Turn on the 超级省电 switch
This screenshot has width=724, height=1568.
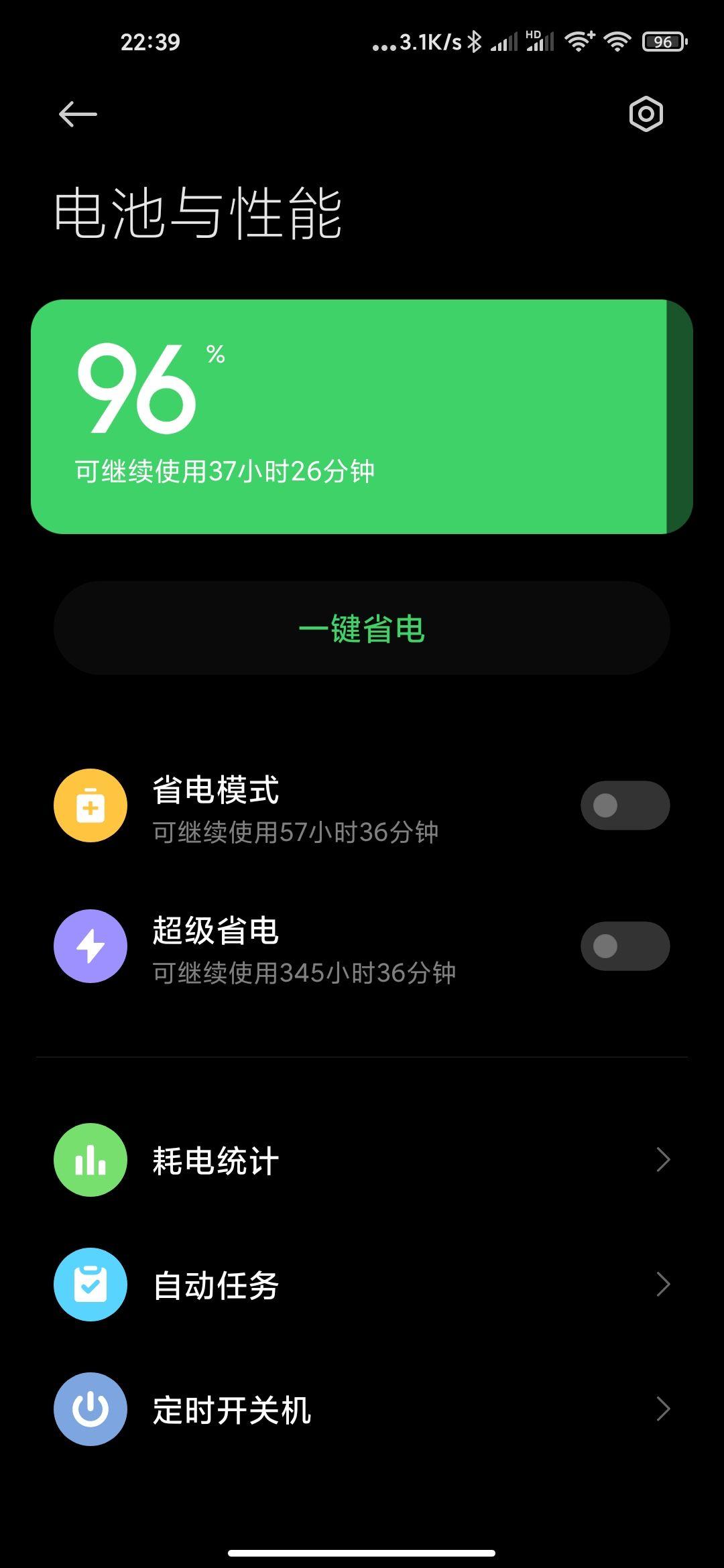coord(625,946)
